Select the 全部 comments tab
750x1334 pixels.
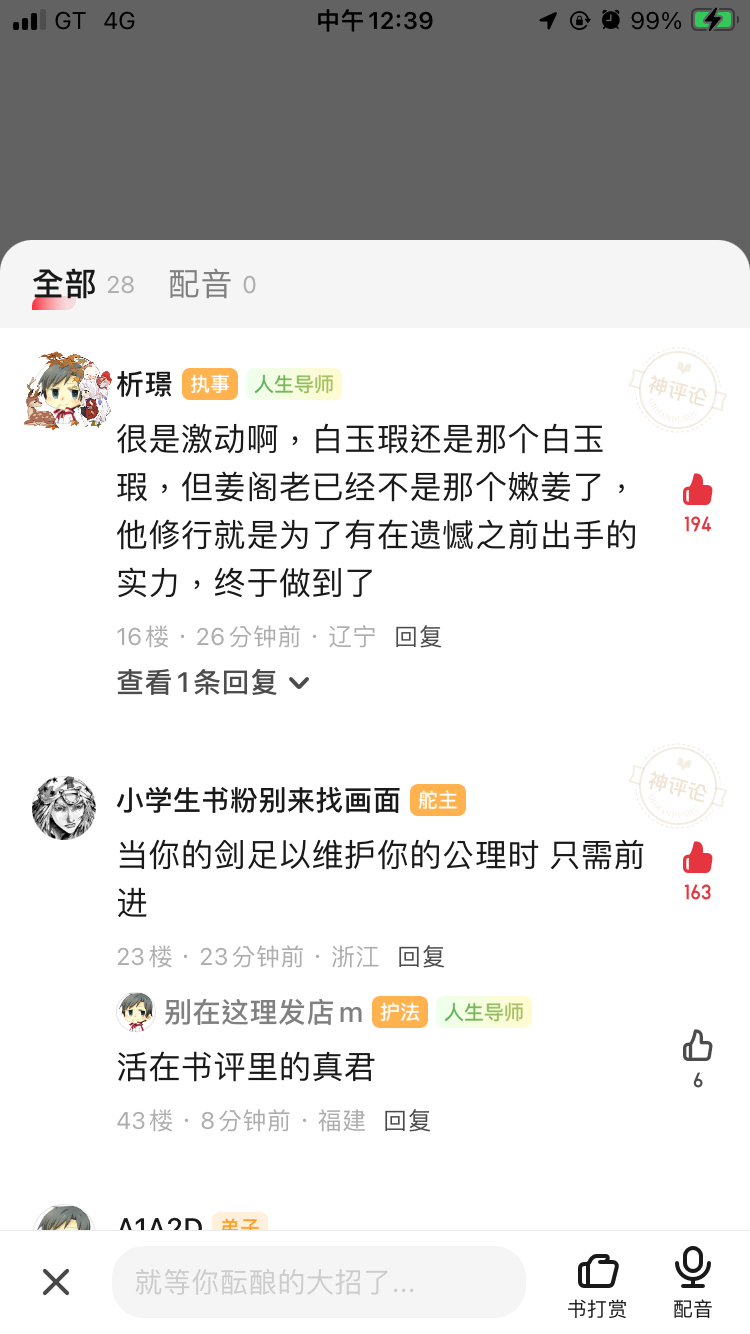65,285
